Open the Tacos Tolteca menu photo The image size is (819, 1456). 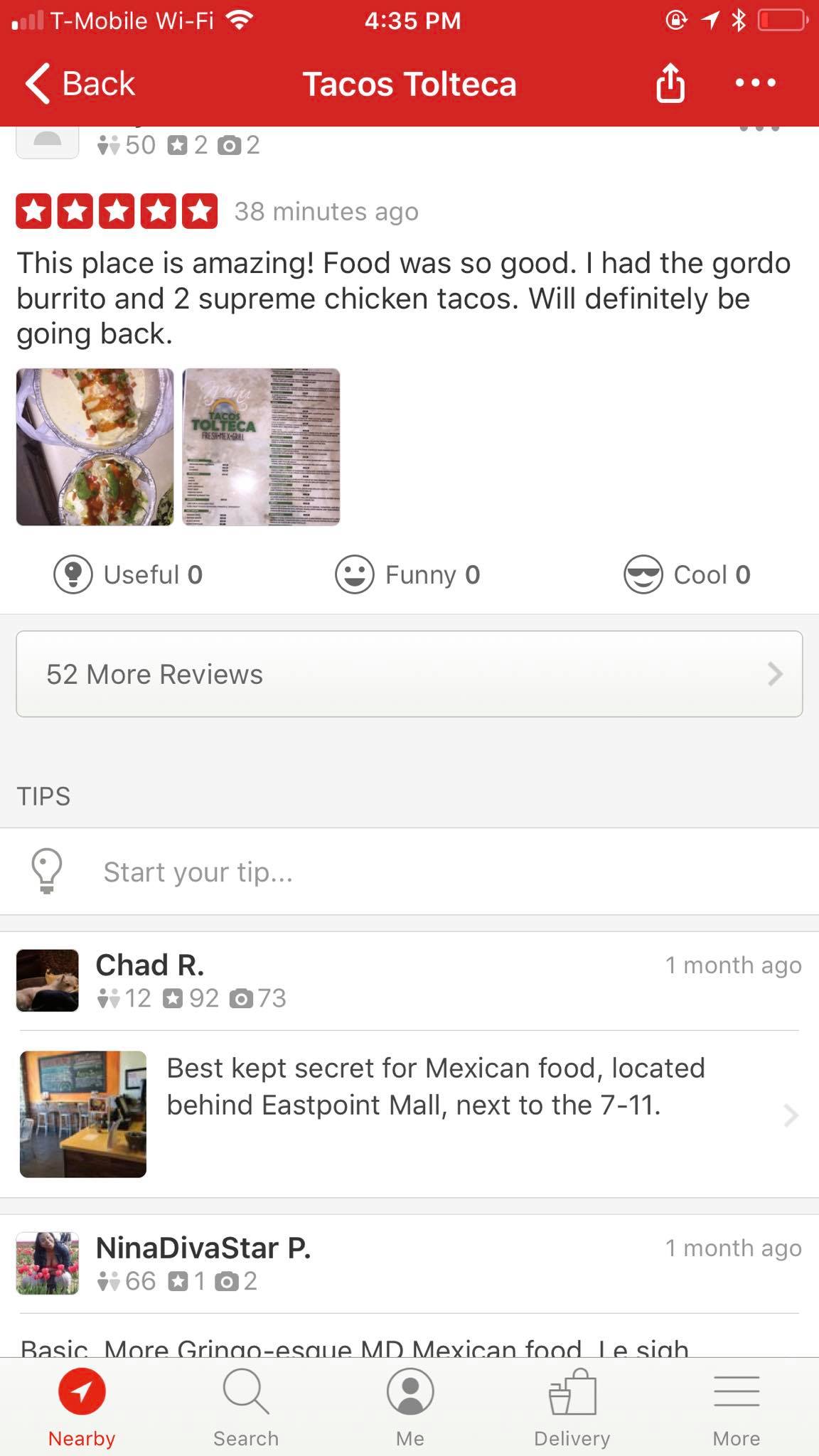click(x=261, y=447)
